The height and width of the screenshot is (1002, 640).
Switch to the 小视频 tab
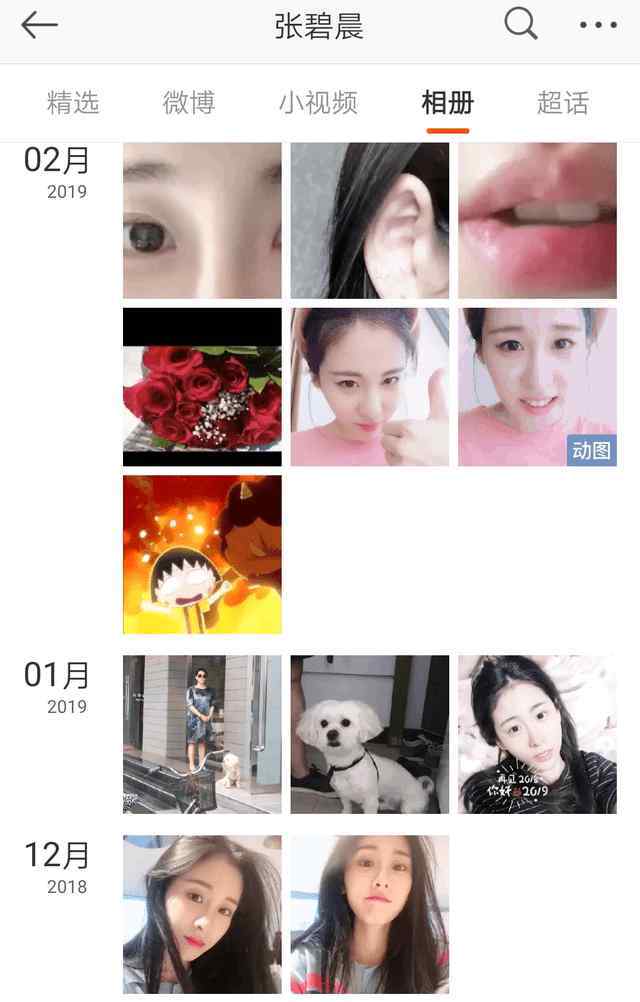318,103
